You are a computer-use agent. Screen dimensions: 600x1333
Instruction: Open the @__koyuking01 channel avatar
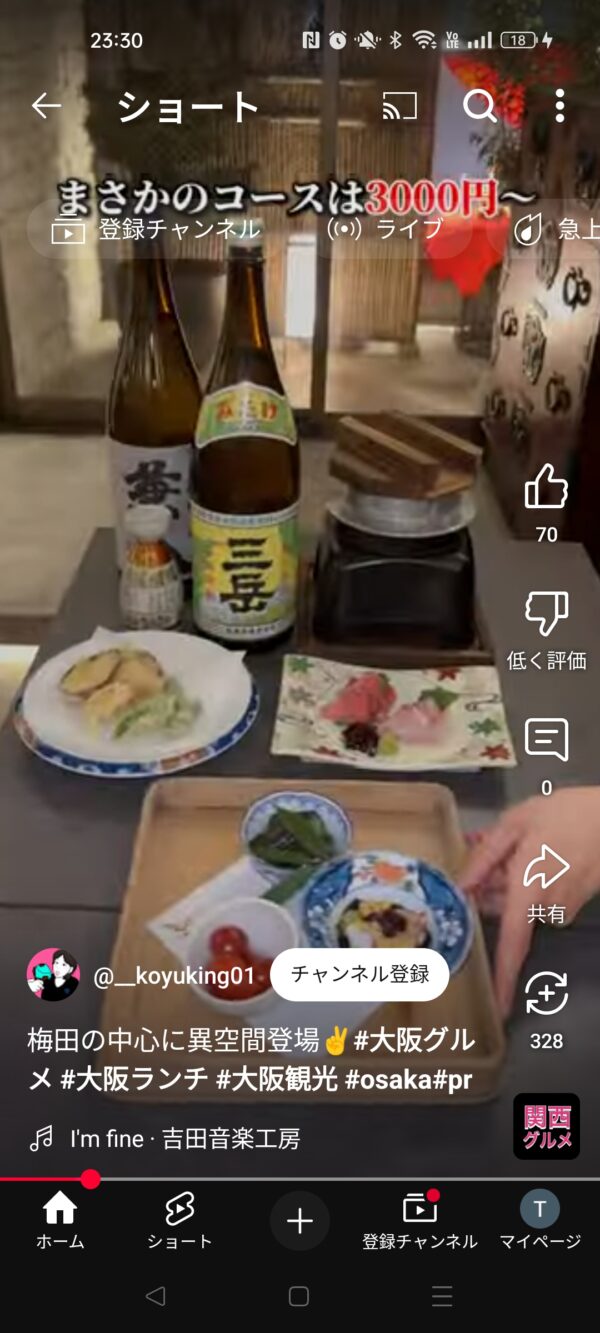pos(53,975)
